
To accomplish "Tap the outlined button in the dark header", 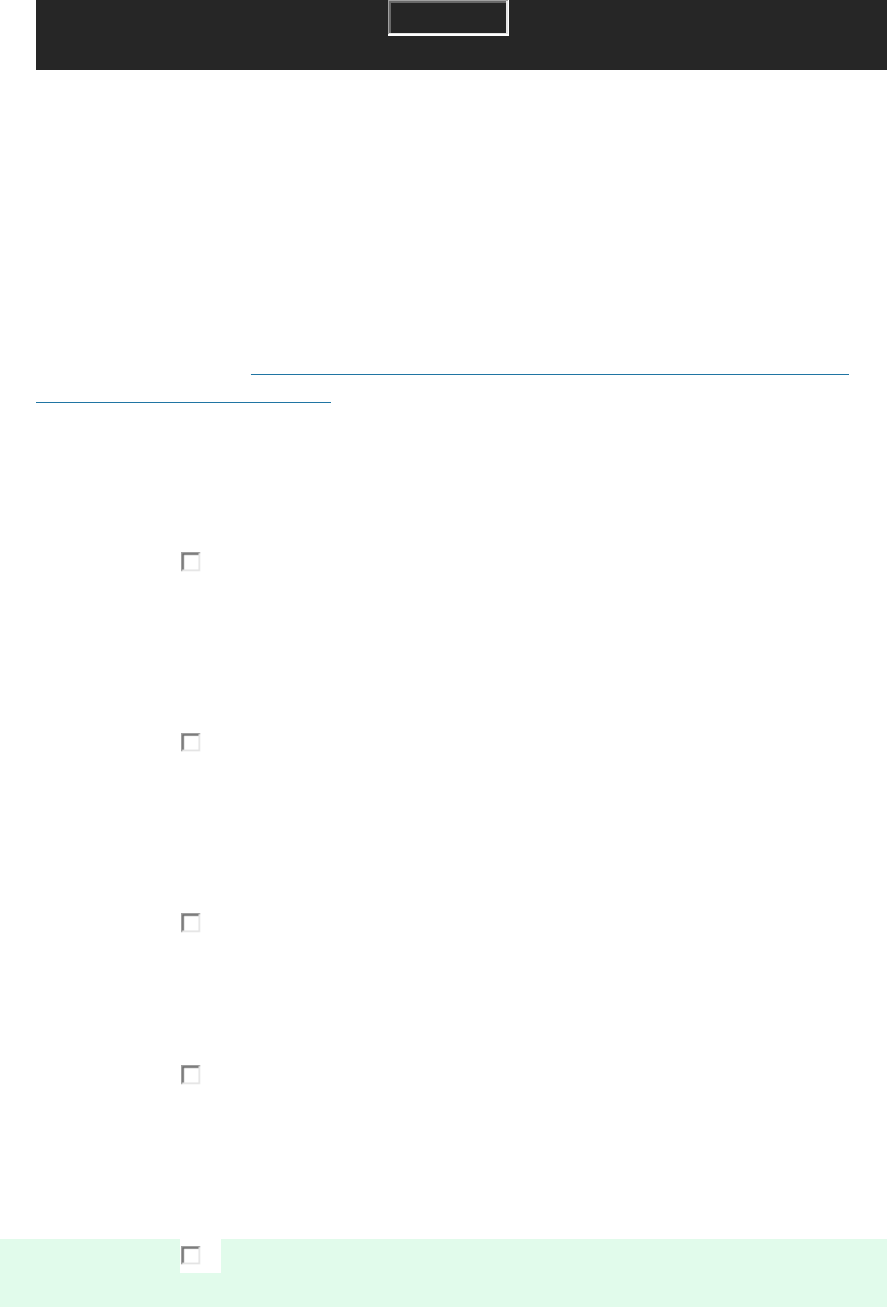I will [x=448, y=18].
